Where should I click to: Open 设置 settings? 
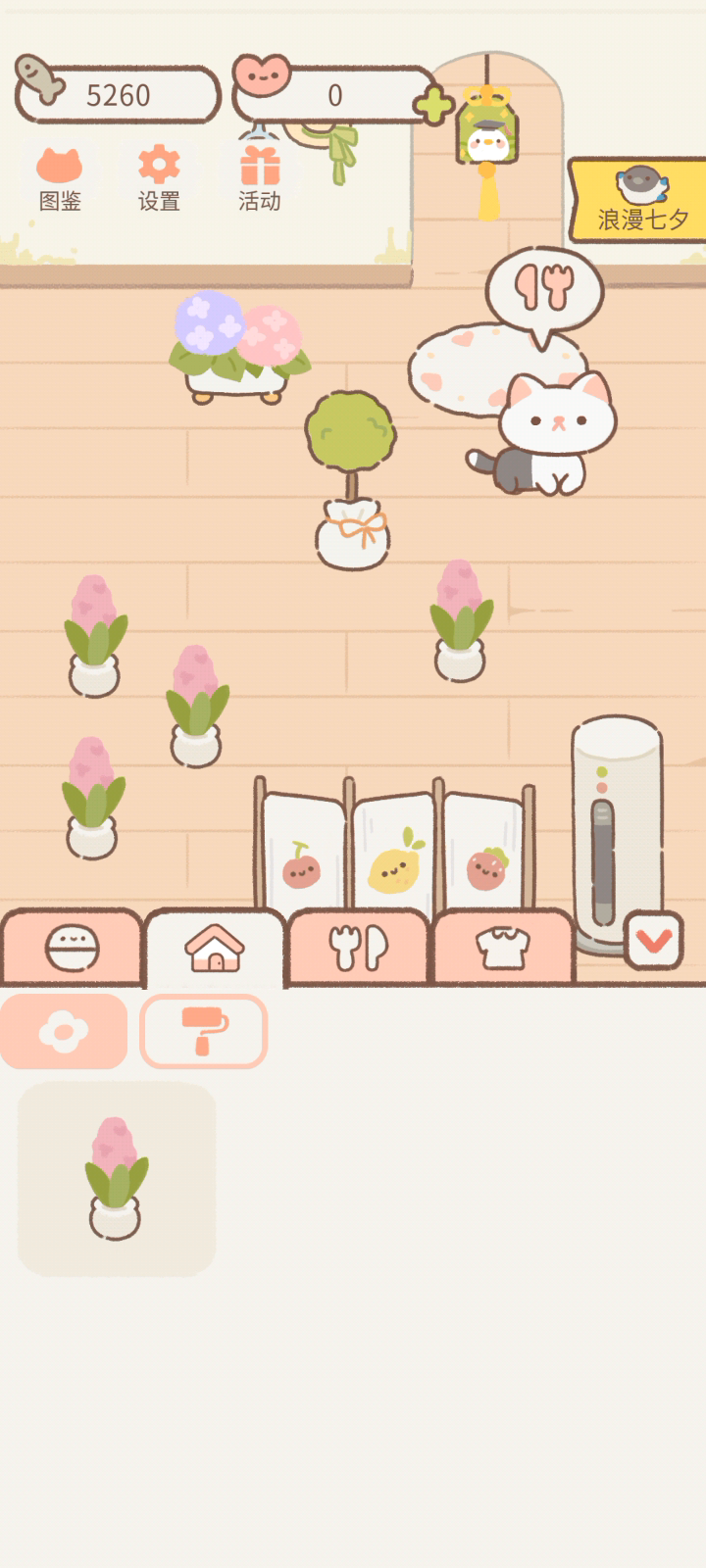tap(159, 178)
